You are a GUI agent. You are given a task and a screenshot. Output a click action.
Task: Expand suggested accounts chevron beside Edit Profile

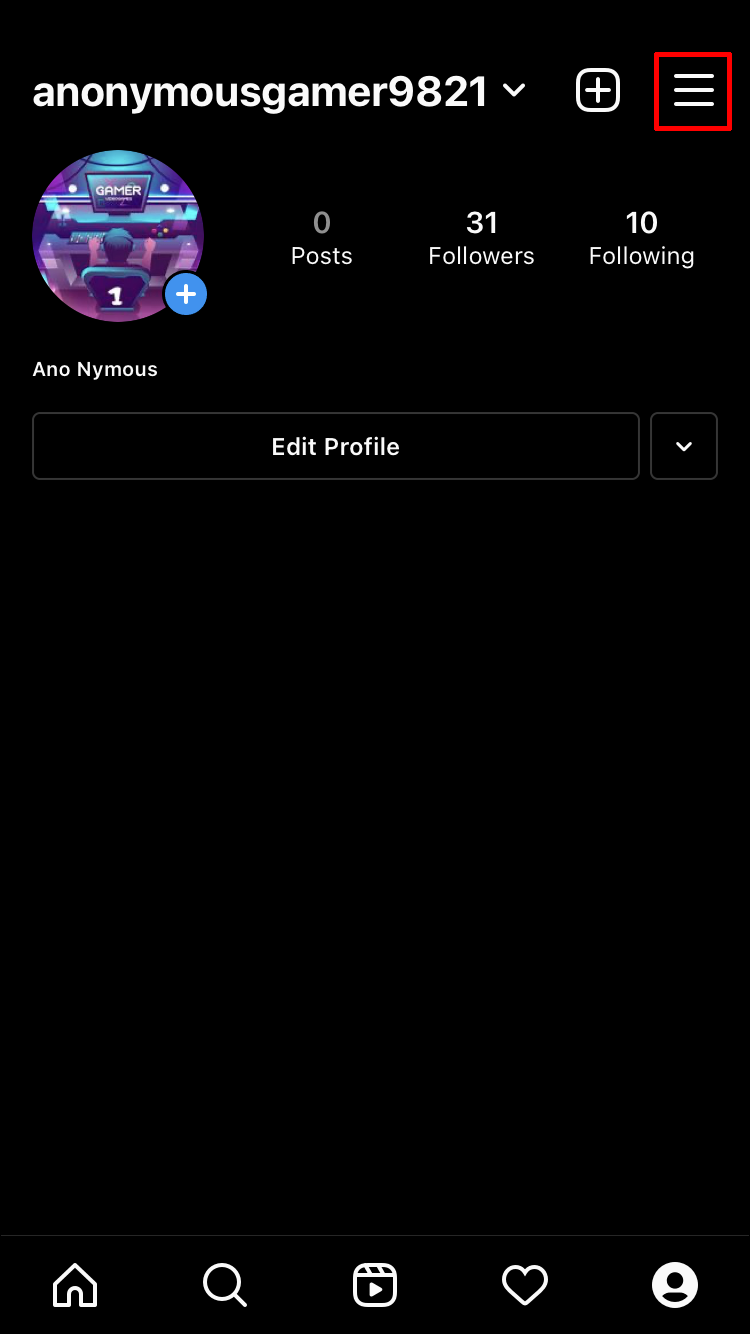coord(684,446)
